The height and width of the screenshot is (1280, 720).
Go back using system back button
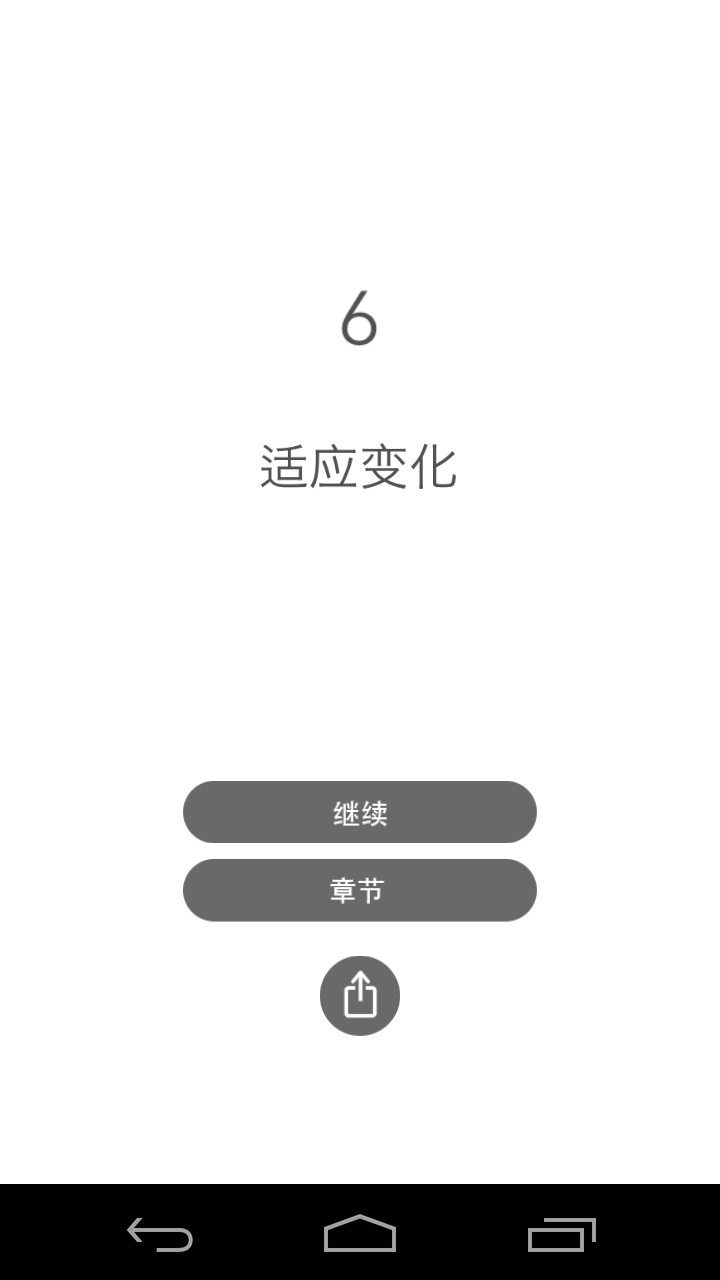(x=160, y=1234)
